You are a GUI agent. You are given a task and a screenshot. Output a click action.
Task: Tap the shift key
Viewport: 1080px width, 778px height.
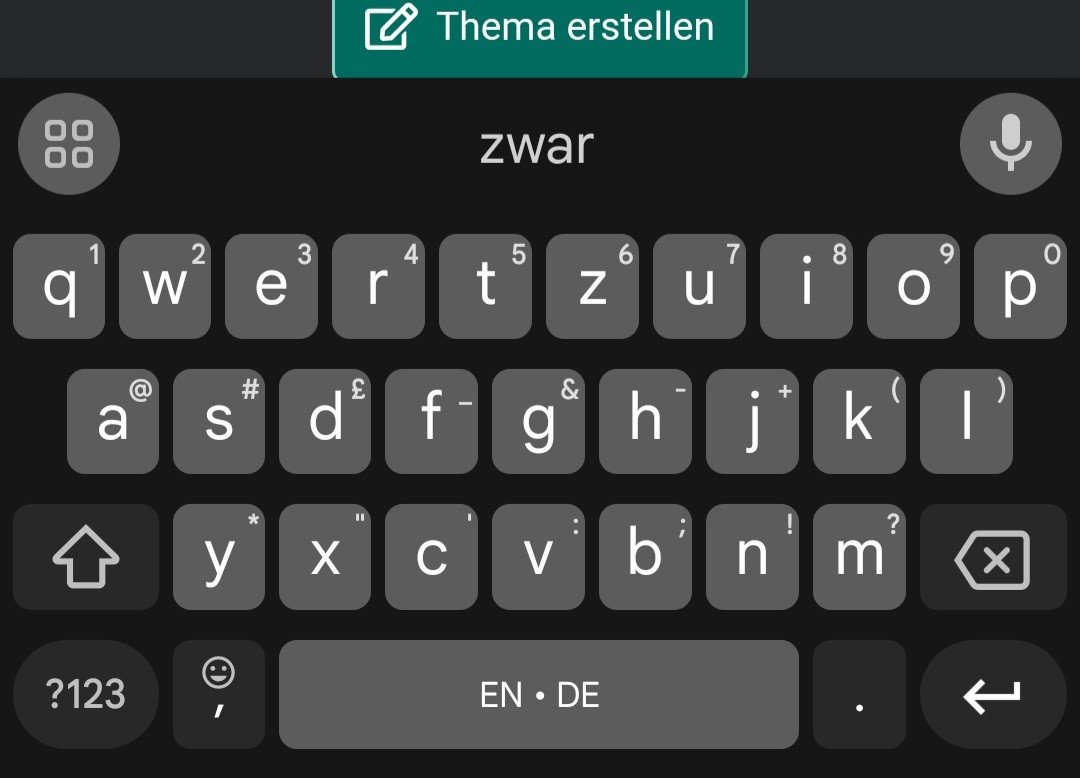point(86,557)
